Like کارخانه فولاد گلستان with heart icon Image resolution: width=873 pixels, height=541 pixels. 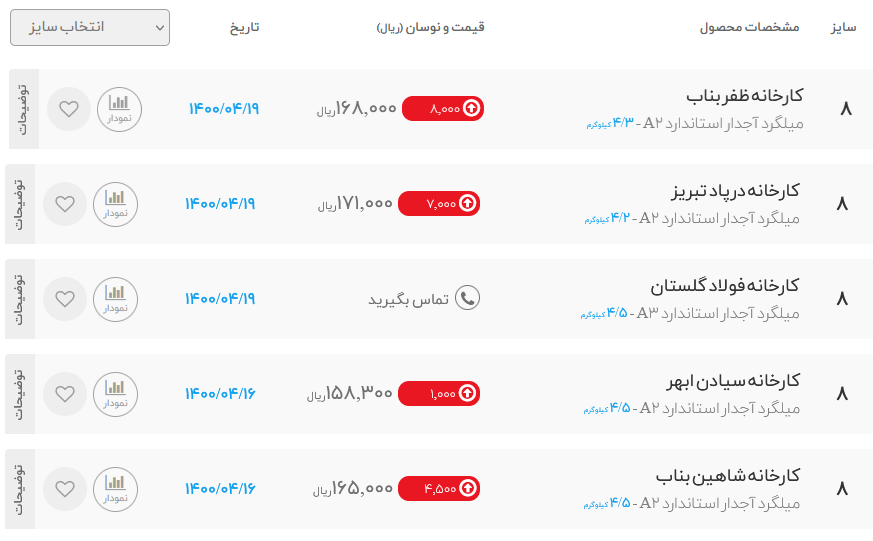(x=65, y=299)
